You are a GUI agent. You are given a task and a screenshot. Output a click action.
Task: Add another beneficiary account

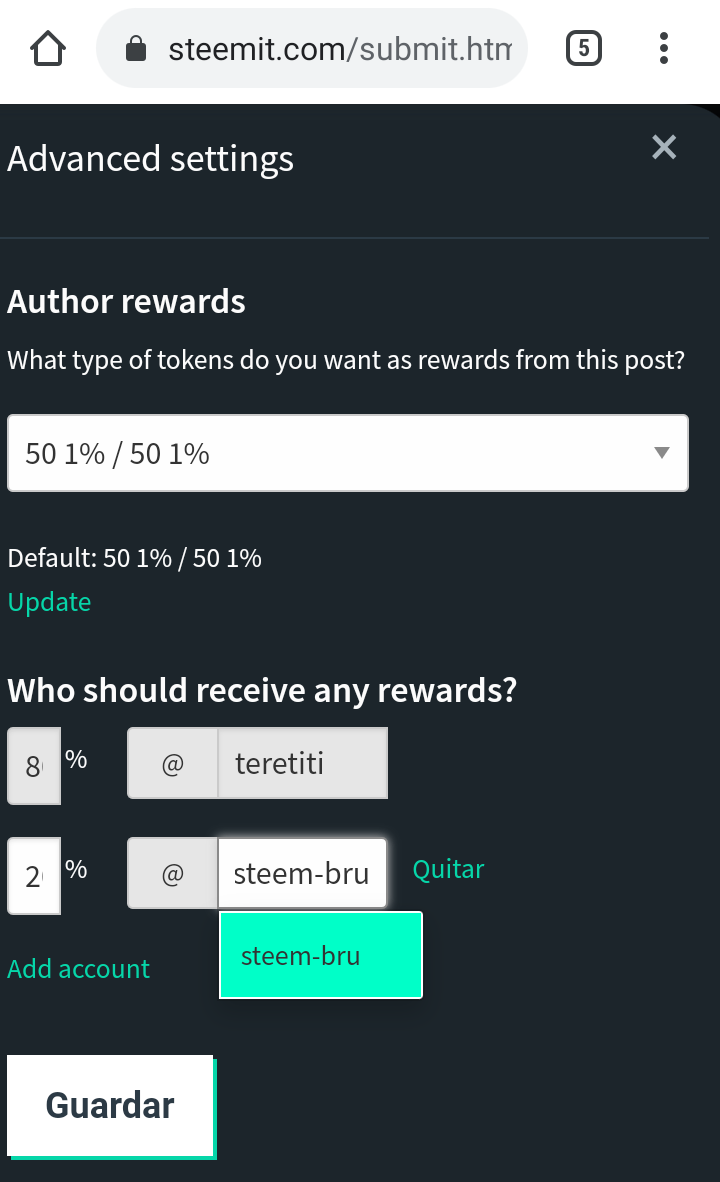tap(79, 968)
